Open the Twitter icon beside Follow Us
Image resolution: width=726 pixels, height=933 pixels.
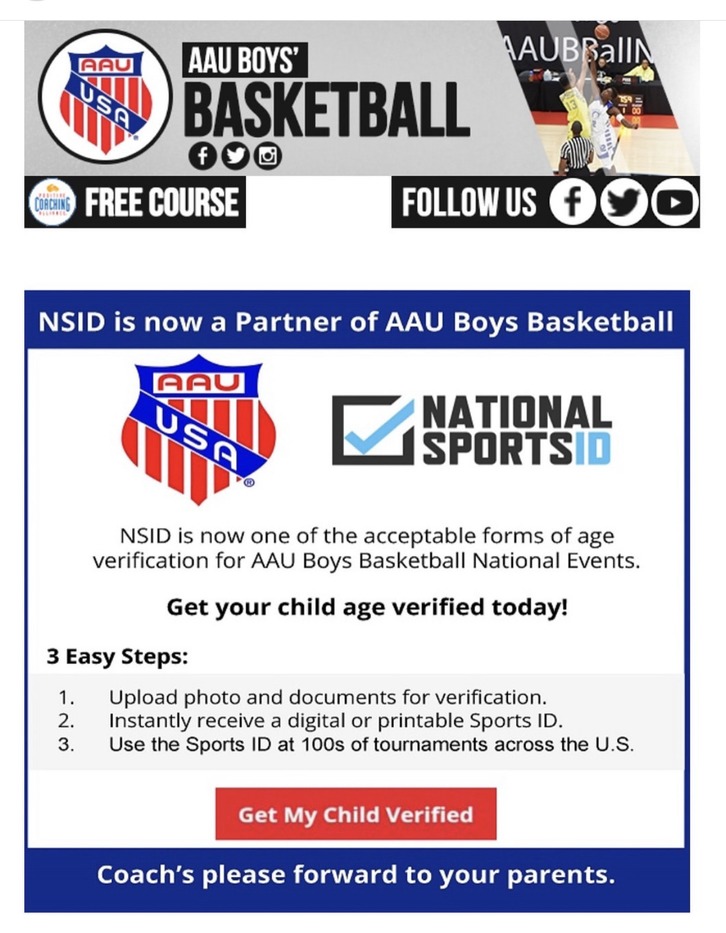[x=625, y=204]
